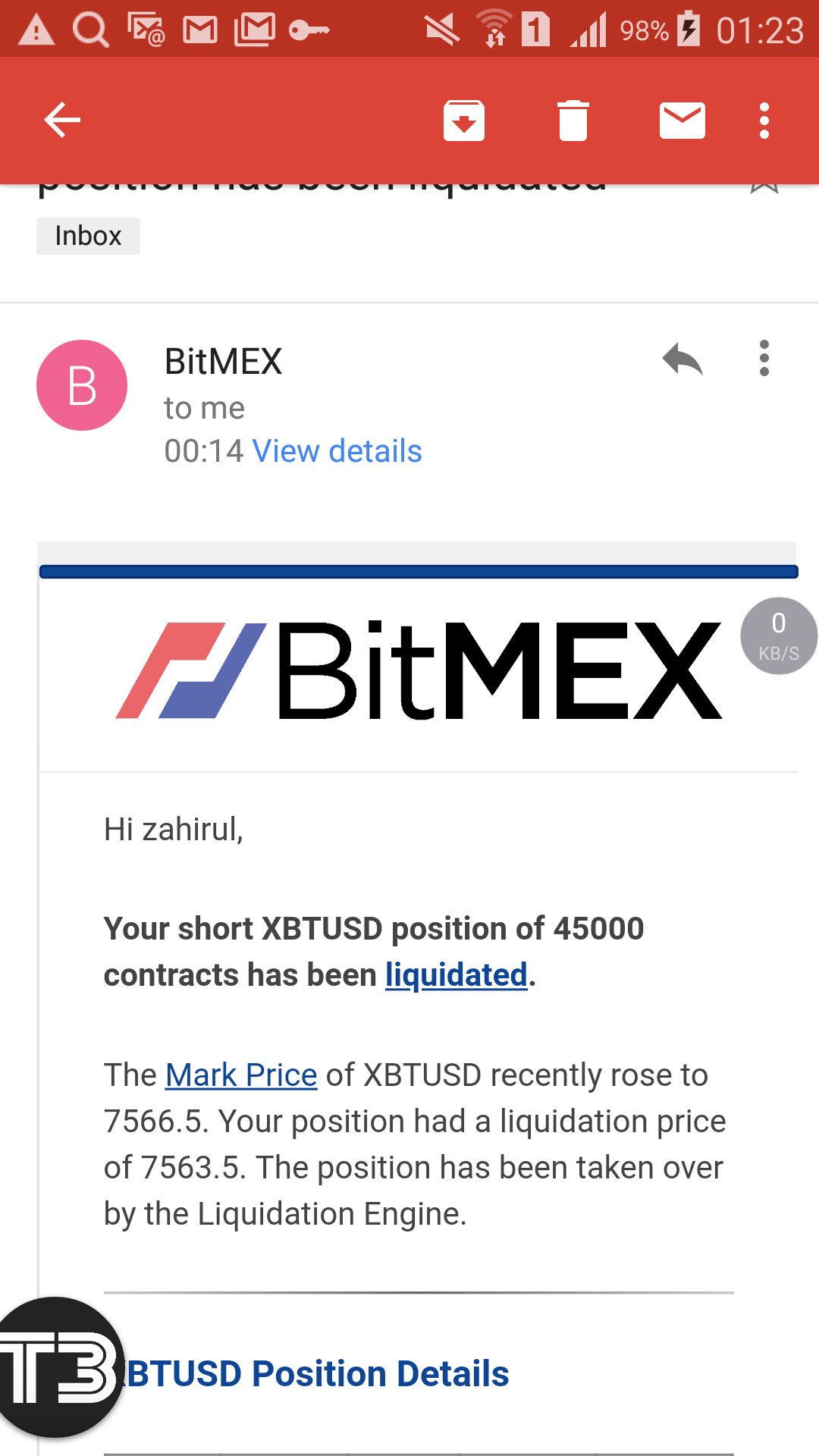Screen dimensions: 819x1456
Task: Tap View details for the sender
Action: coord(337,451)
